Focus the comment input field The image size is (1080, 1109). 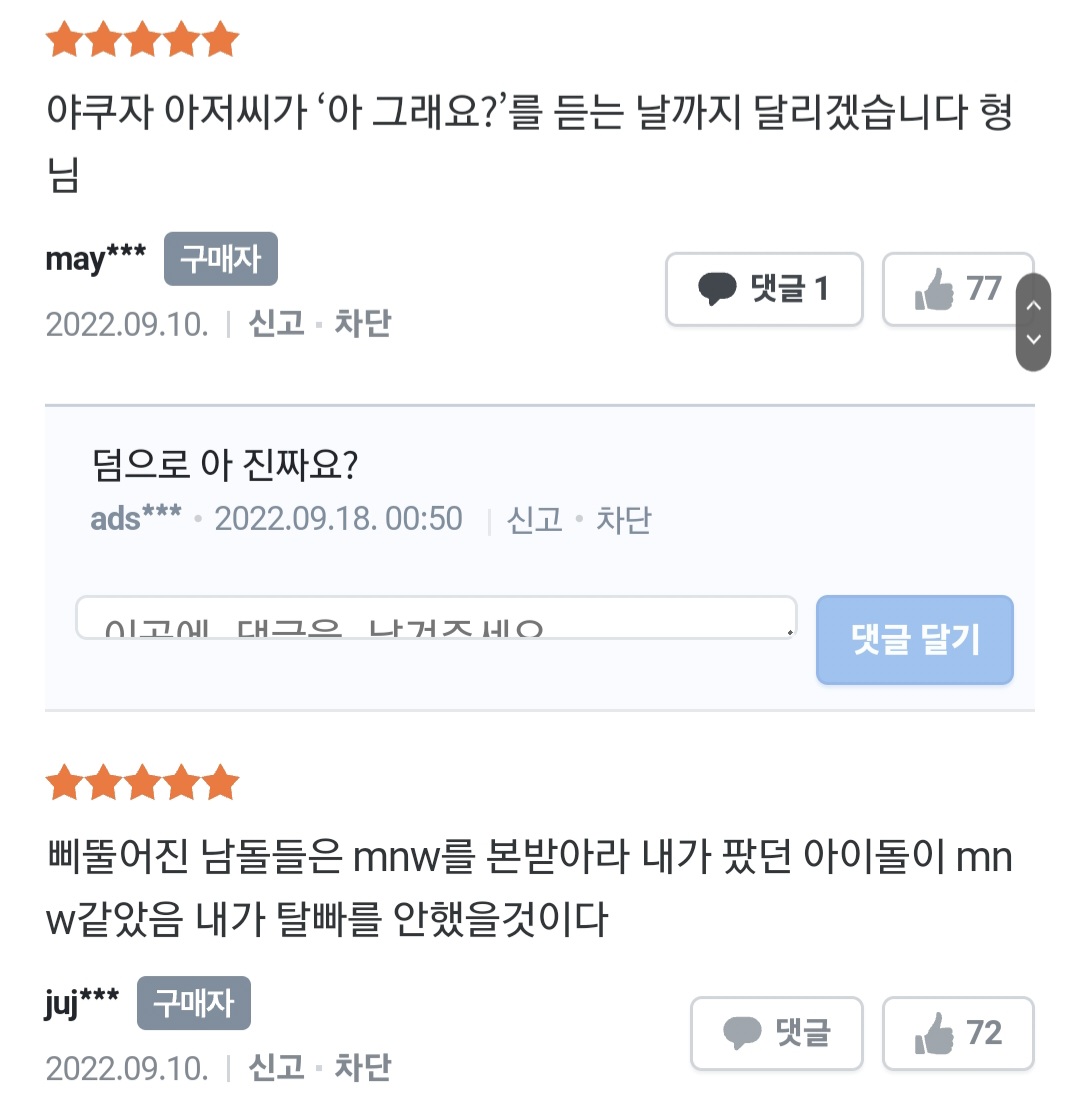click(436, 617)
